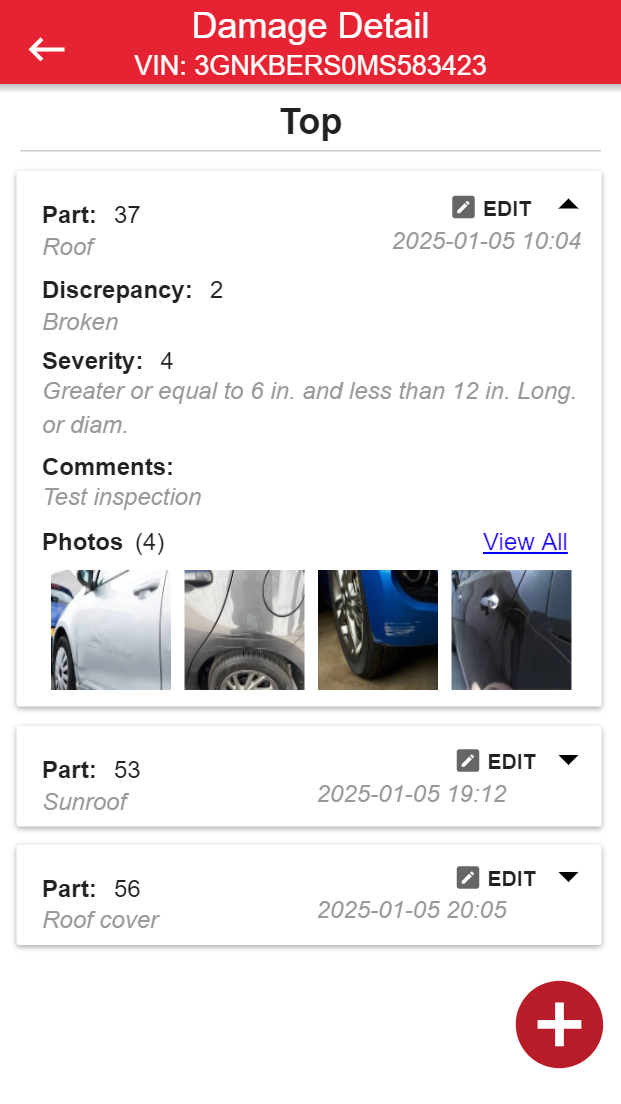
Task: Open View All photos link
Action: pos(525,542)
